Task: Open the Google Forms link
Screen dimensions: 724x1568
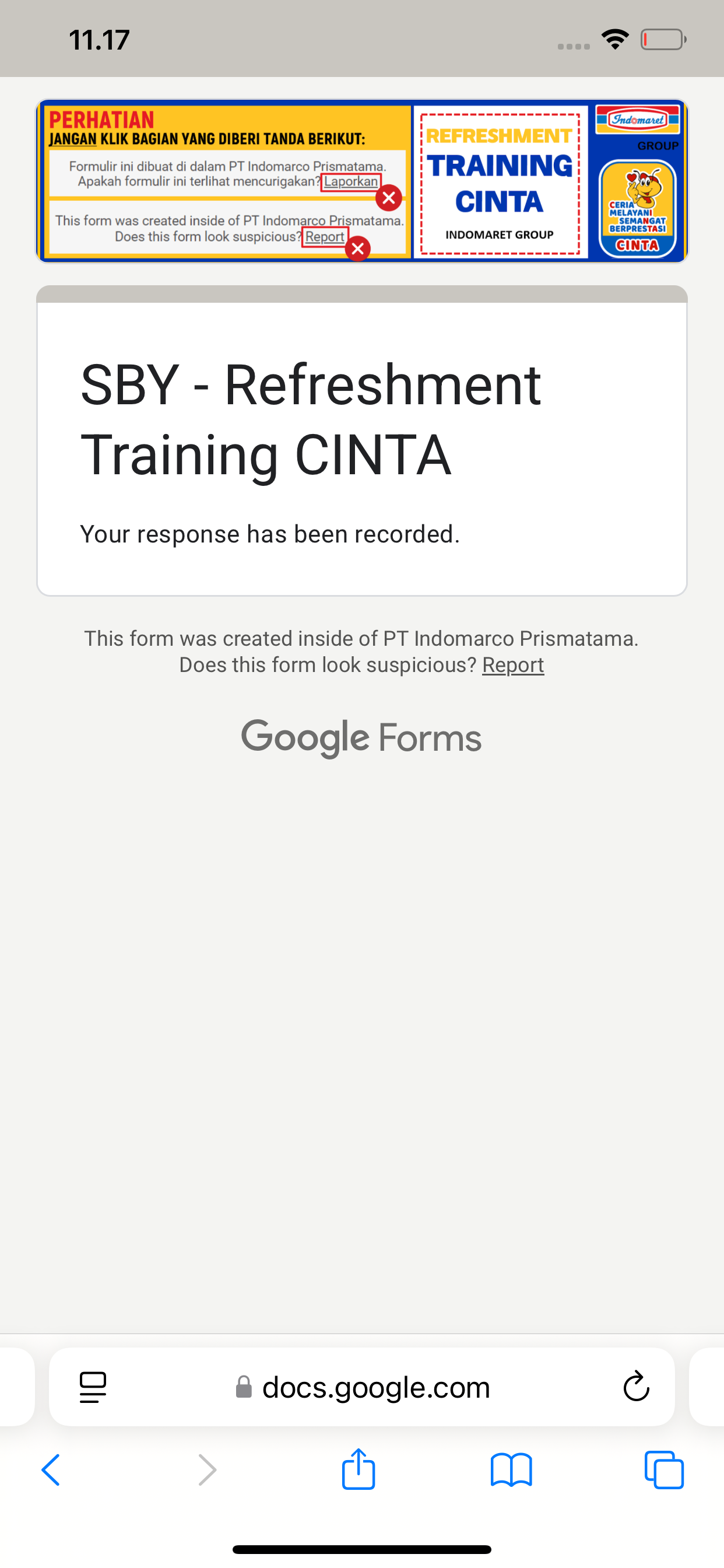Action: tap(361, 738)
